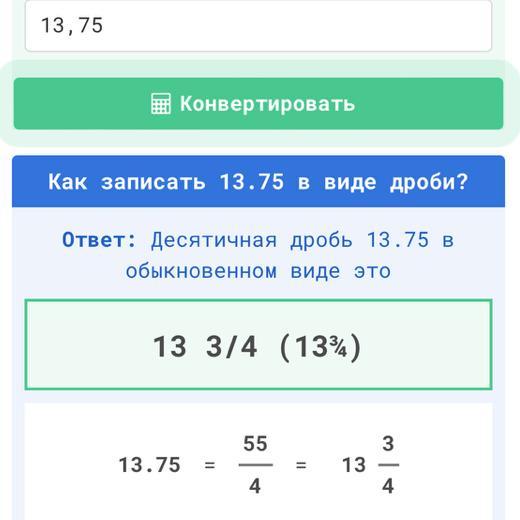Tap the green Конвертировать button
520x520 pixels.
point(258,104)
